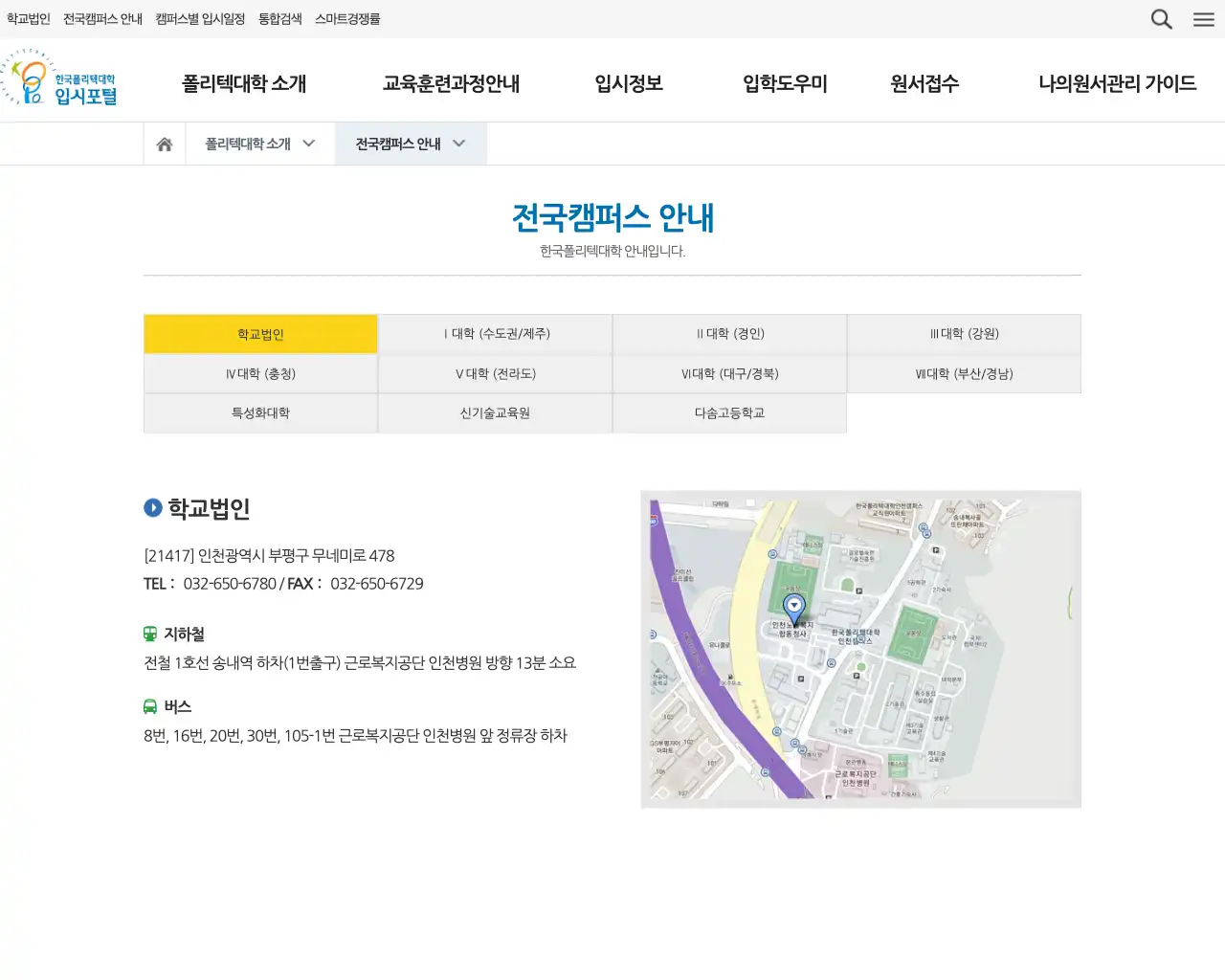Open the hamburger menu
The image size is (1225, 980).
(1204, 19)
